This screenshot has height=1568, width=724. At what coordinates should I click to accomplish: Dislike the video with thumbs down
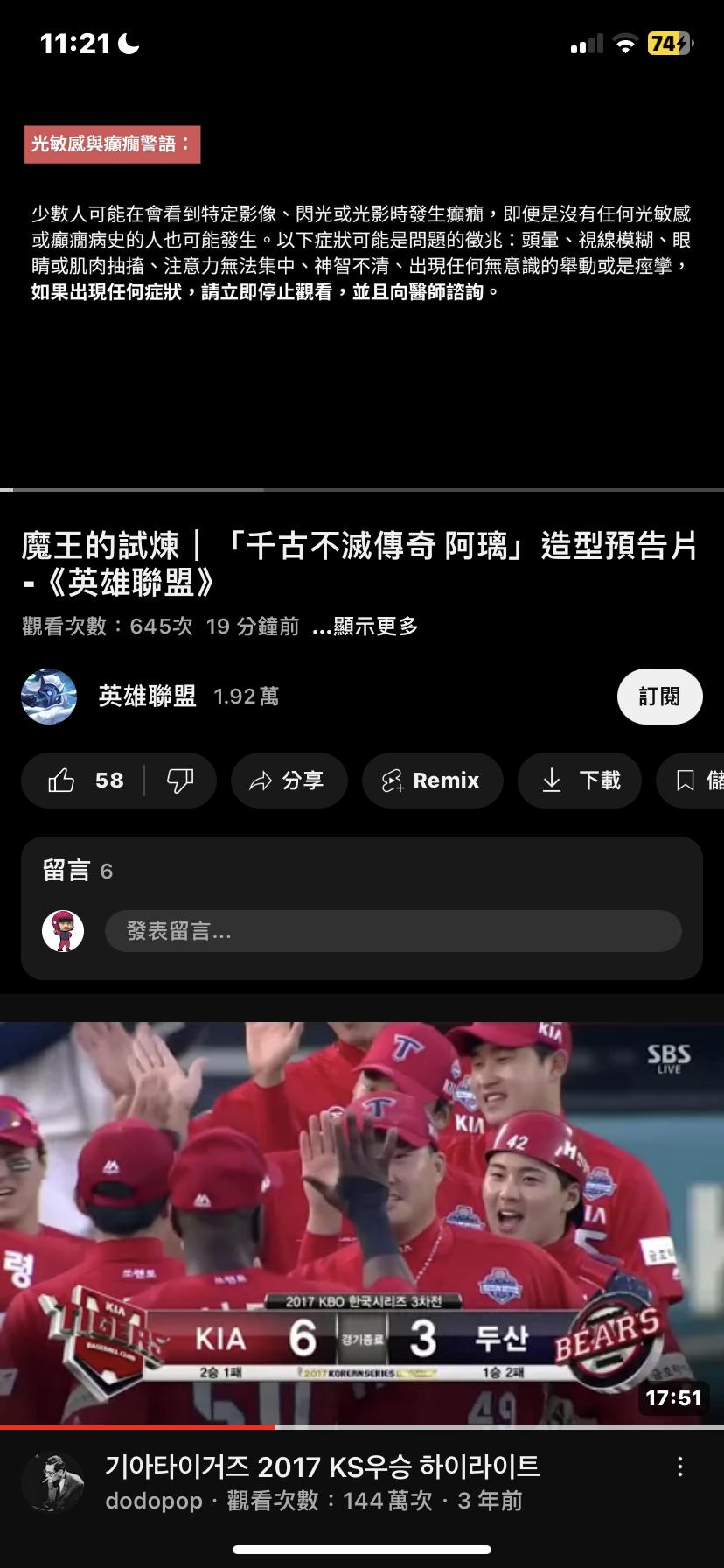180,780
